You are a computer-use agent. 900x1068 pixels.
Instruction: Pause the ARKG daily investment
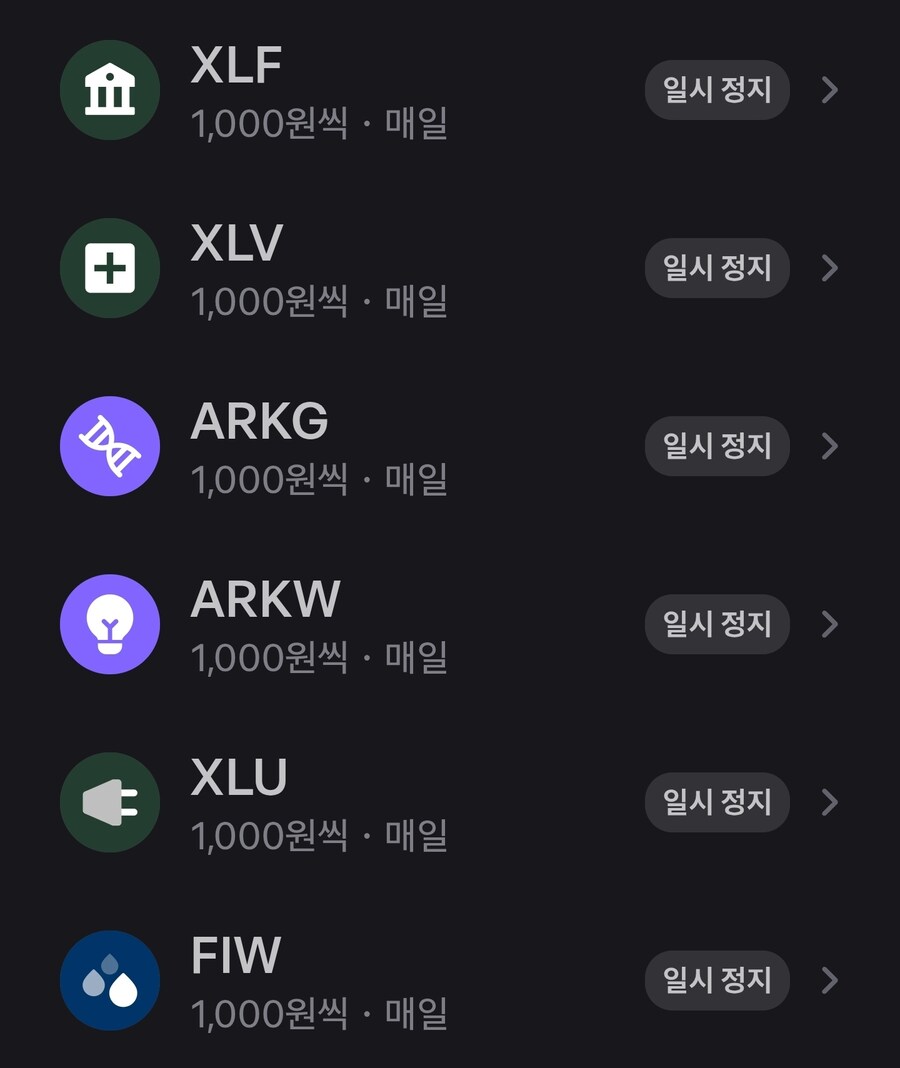pos(717,446)
